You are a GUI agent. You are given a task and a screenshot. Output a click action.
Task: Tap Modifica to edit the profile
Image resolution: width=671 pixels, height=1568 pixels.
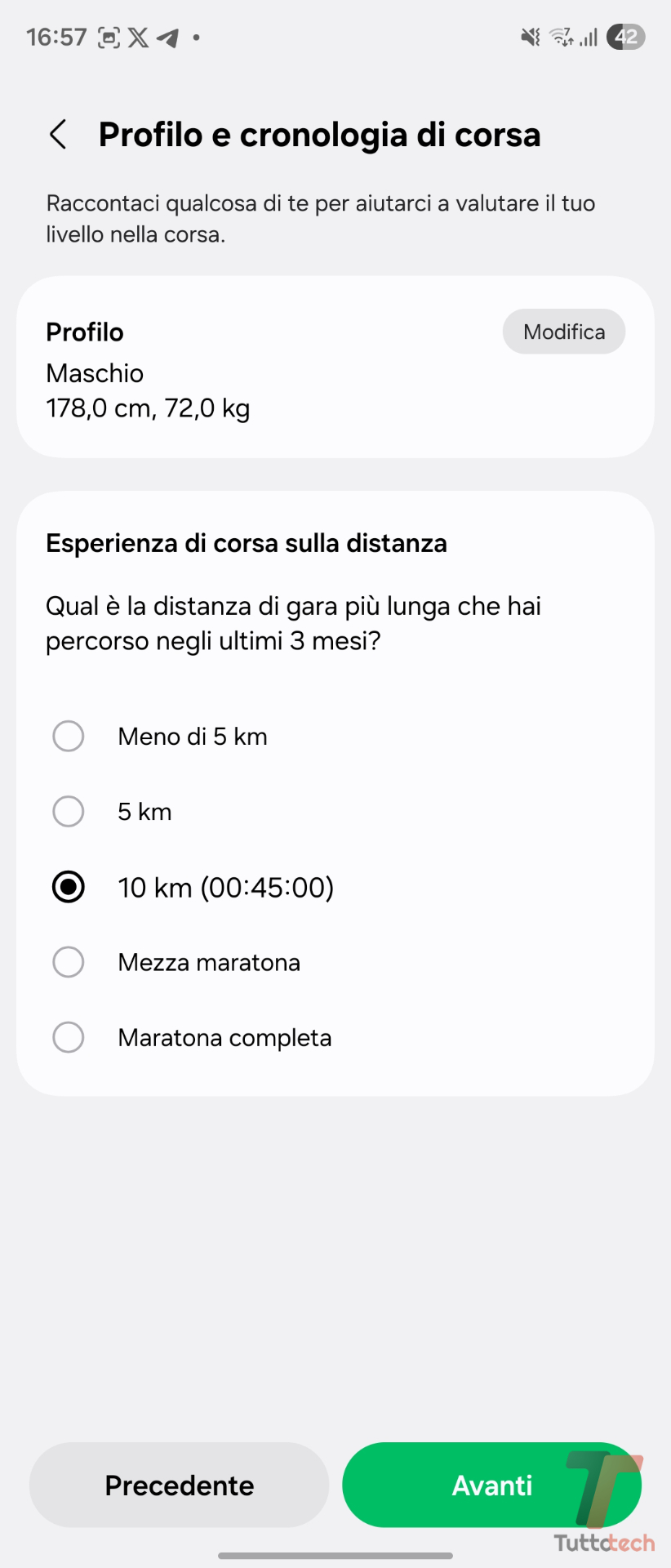click(x=563, y=332)
